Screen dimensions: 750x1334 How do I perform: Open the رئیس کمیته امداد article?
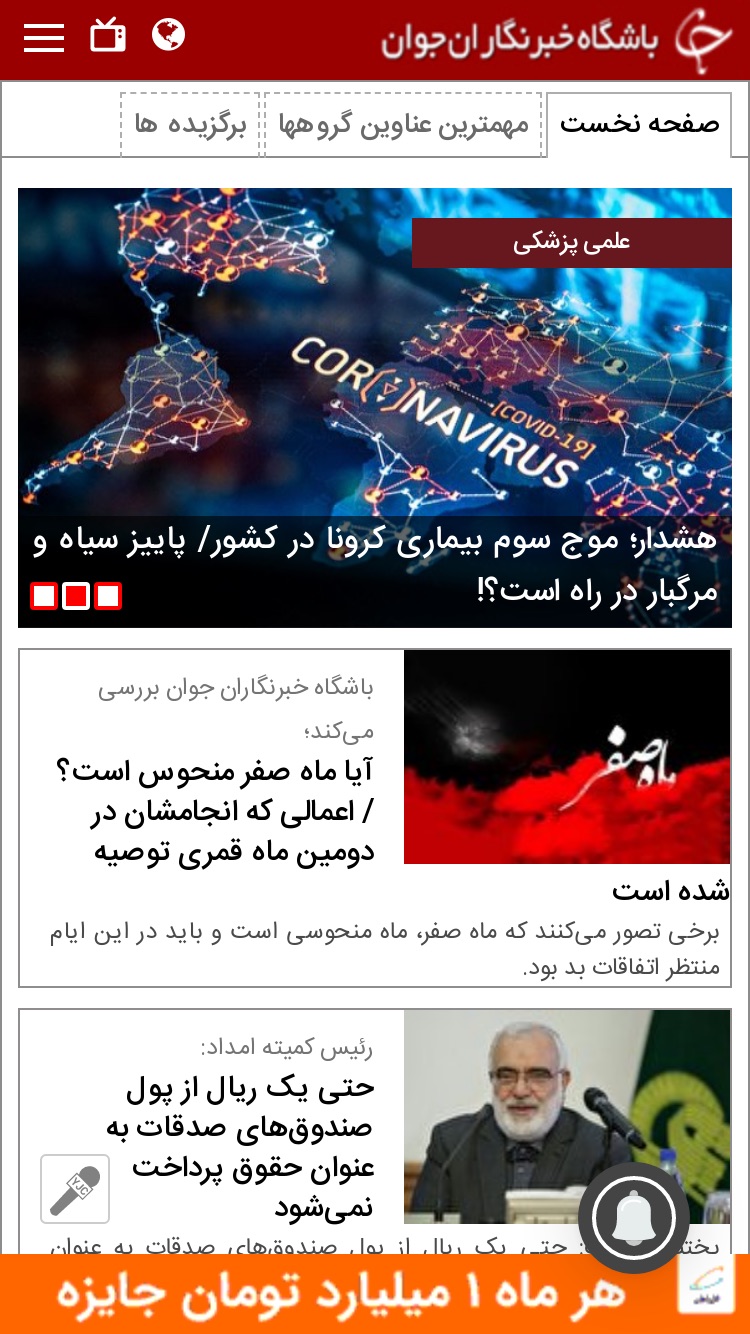(x=375, y=1130)
